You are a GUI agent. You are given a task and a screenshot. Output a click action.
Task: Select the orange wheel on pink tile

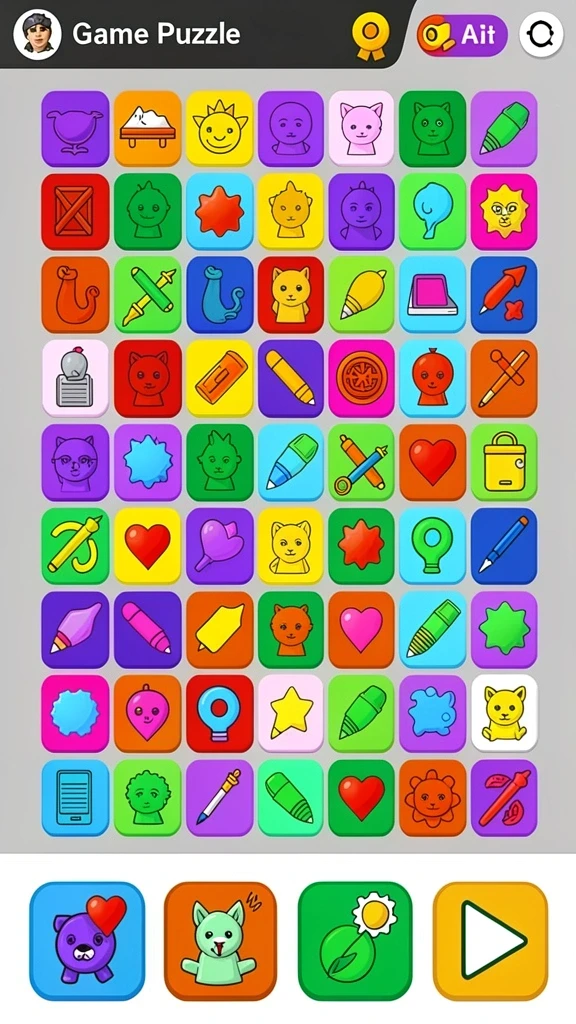point(361,378)
